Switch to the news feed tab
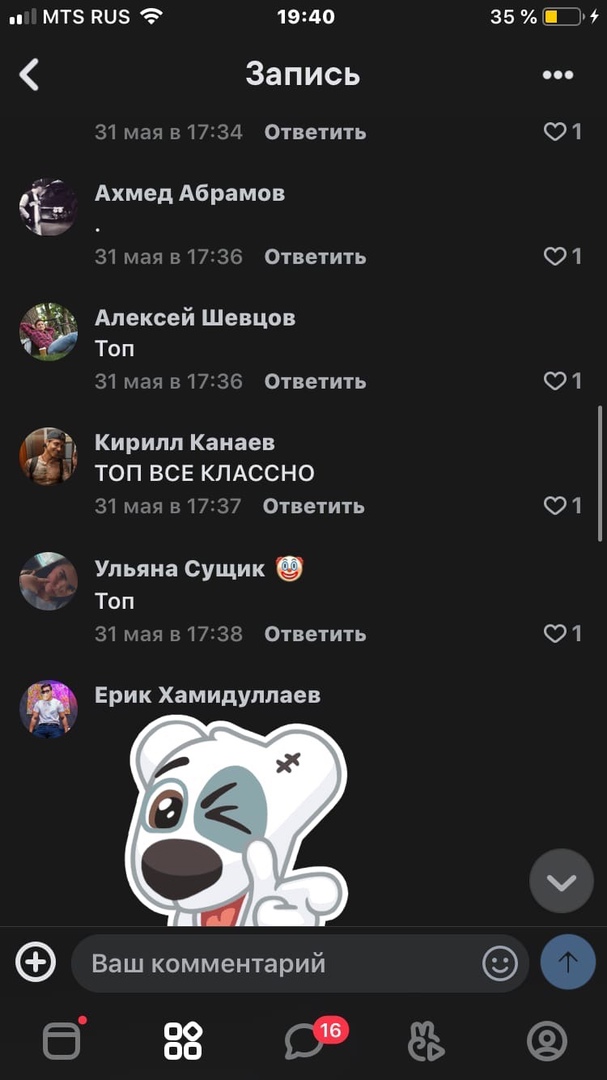This screenshot has width=607, height=1080. click(x=62, y=1041)
